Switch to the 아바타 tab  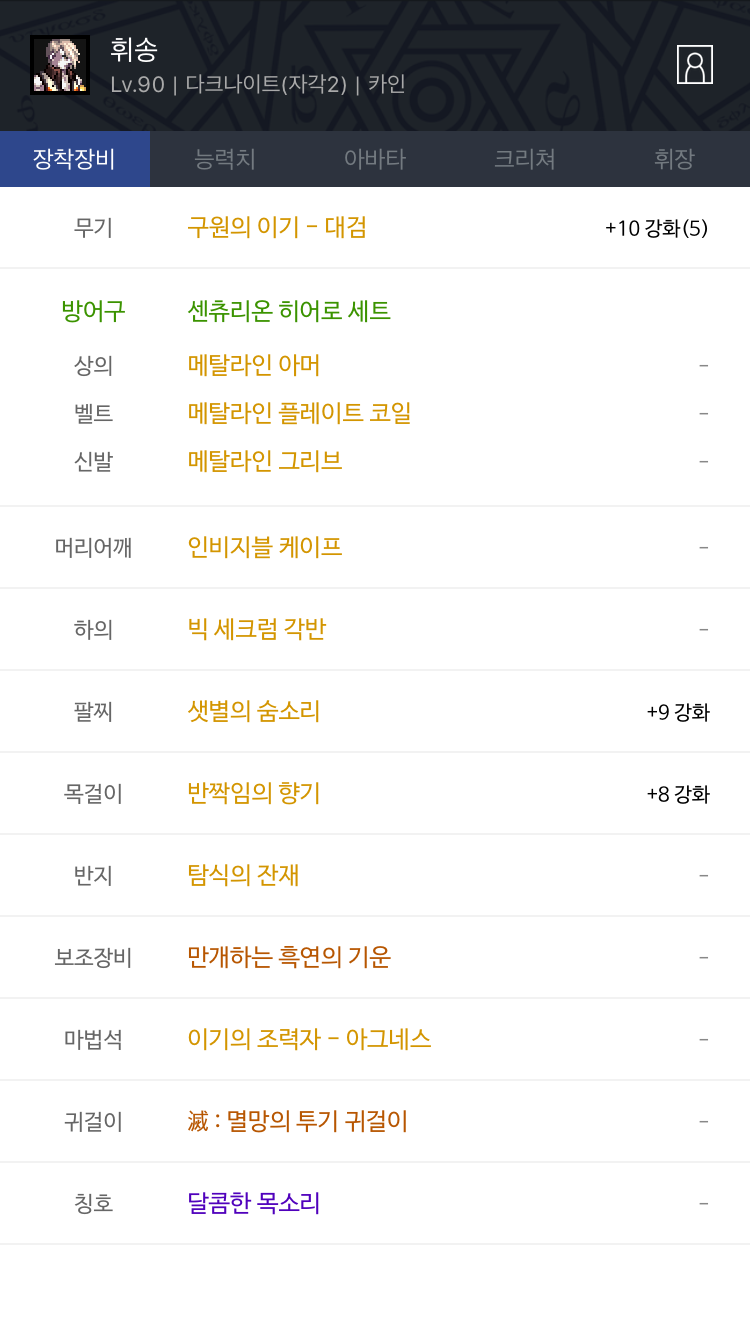(375, 159)
